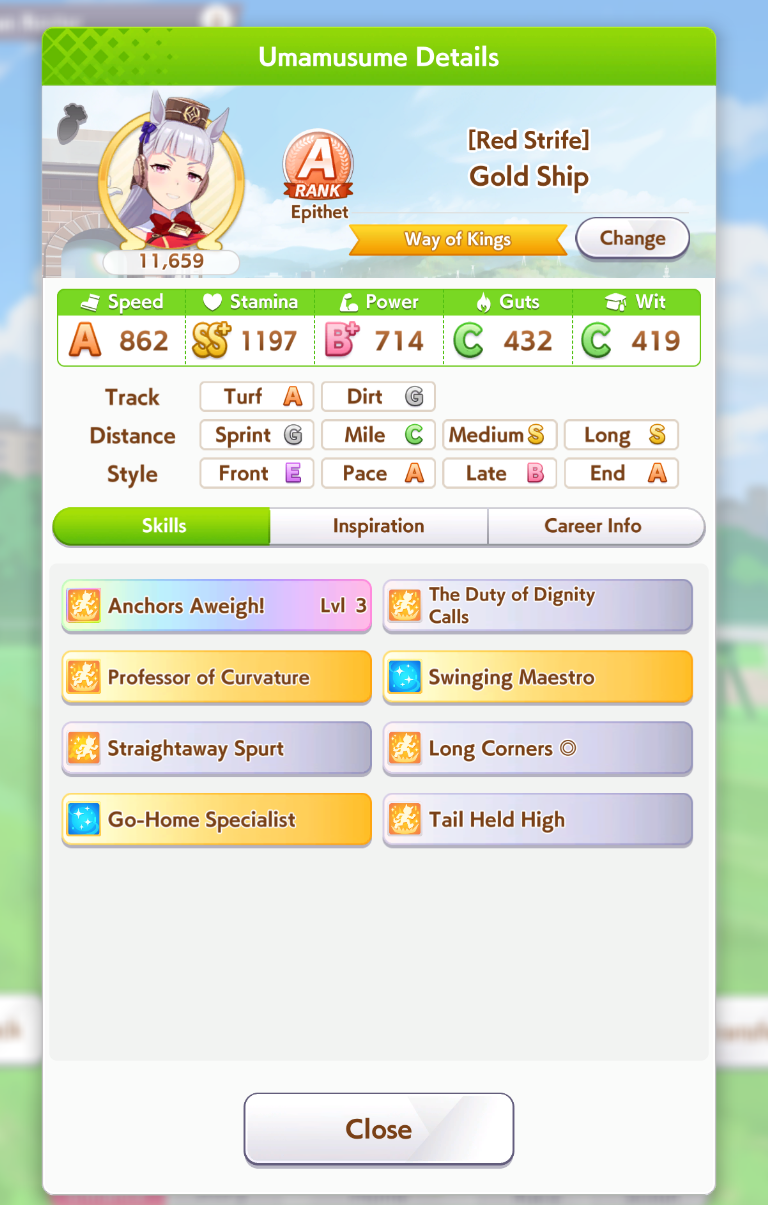
Task: View the Long Corners skill
Action: tap(537, 749)
